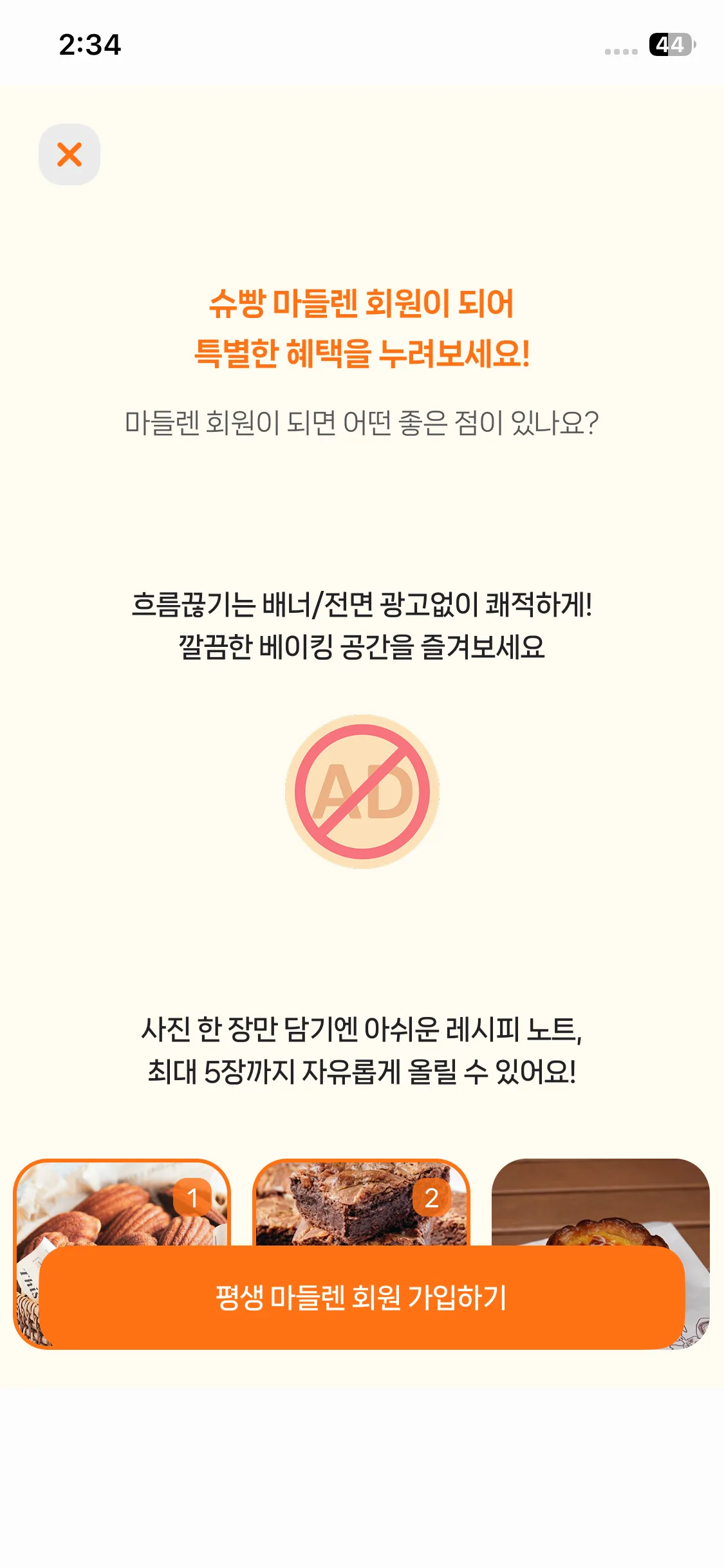The height and width of the screenshot is (1568, 724).
Task: Close the membership promotion screen
Action: 70,154
